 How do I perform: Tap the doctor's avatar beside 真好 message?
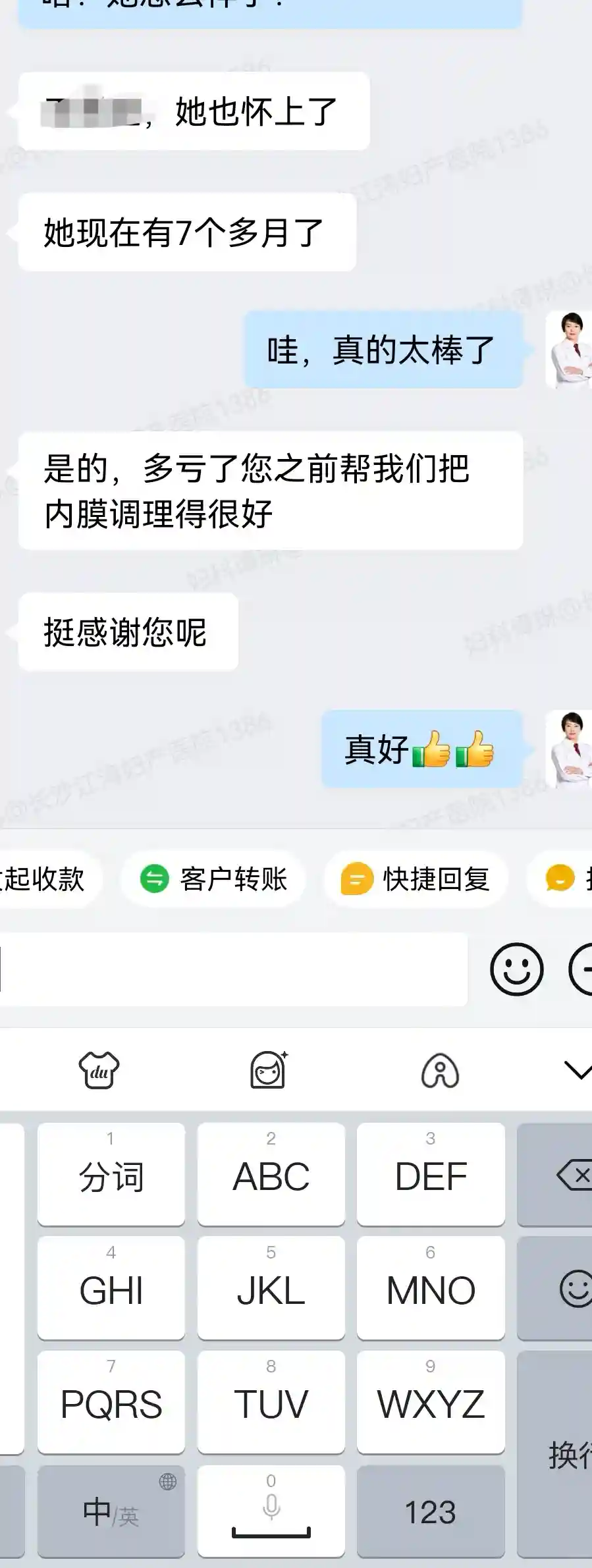[569, 749]
